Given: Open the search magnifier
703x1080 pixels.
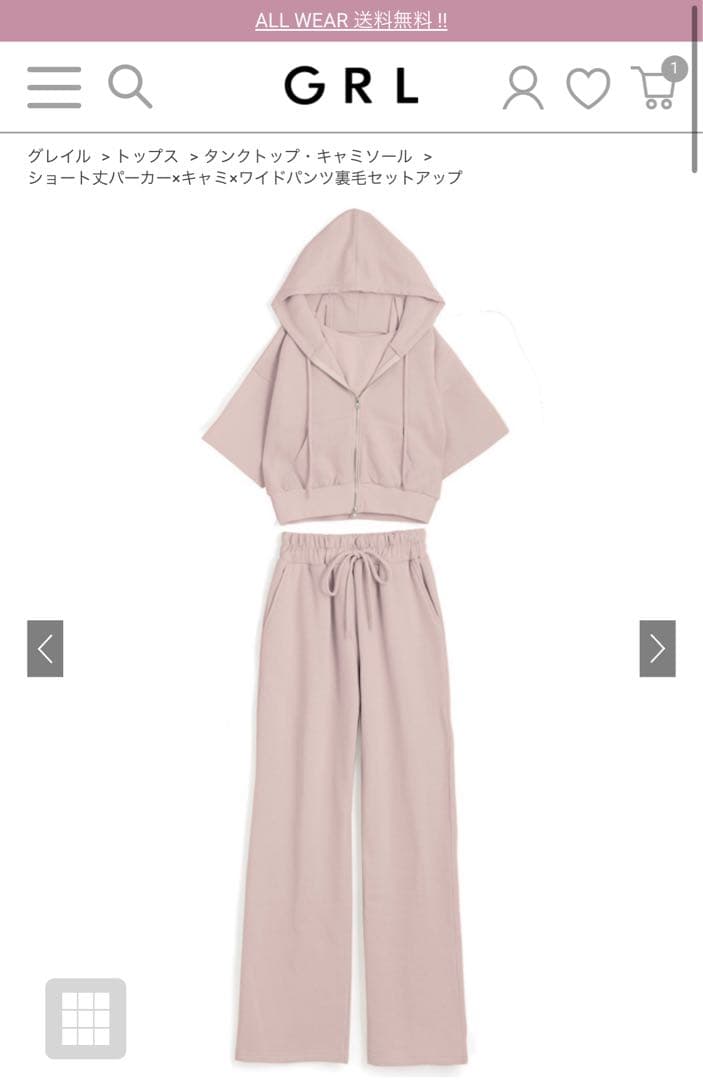Looking at the screenshot, I should tap(130, 87).
